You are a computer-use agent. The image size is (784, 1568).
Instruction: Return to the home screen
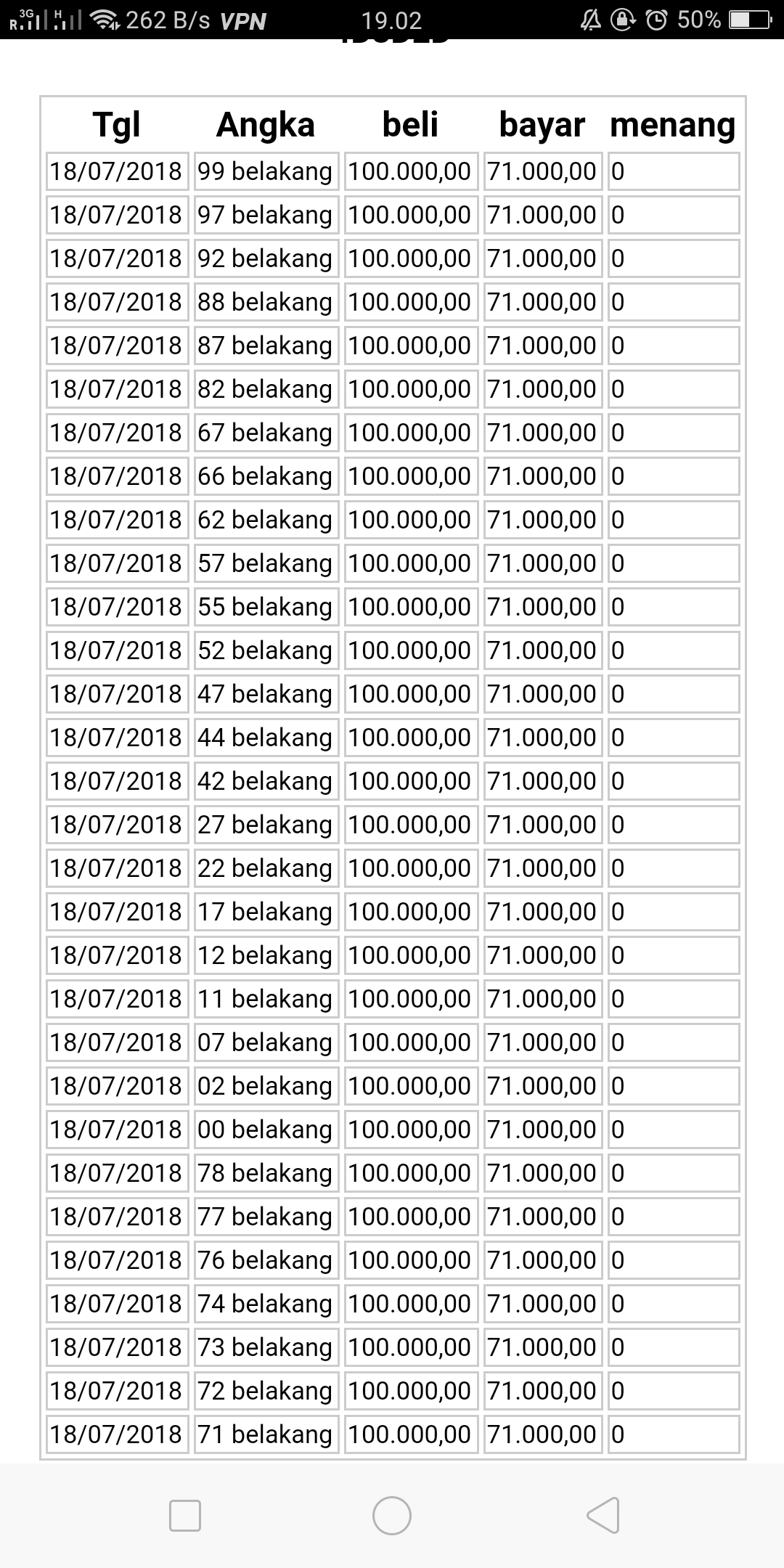click(392, 1516)
